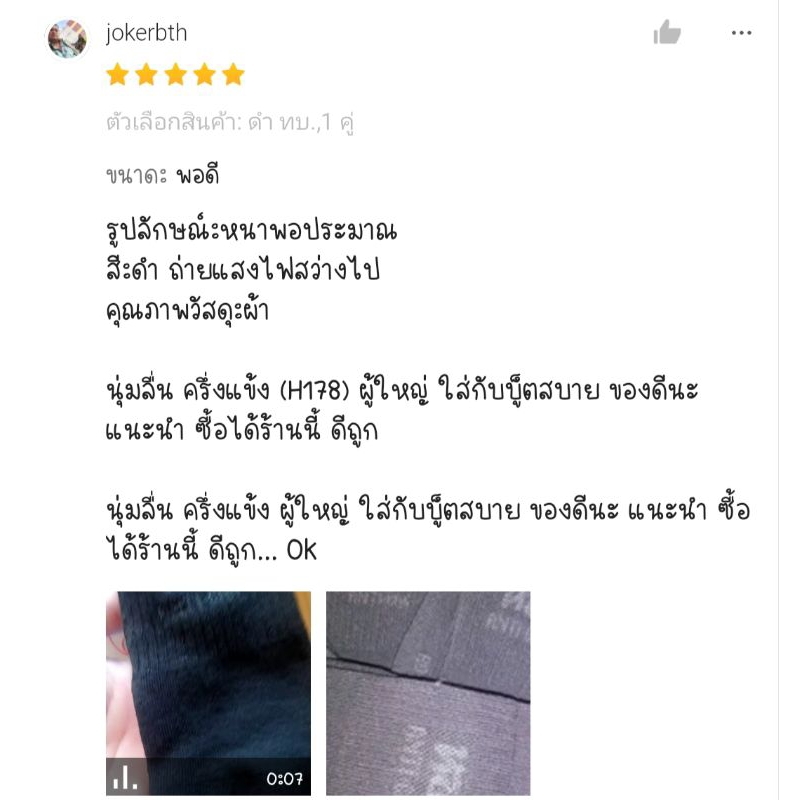The image size is (800, 800).
Task: View the gray fabric review photo
Action: 428,692
